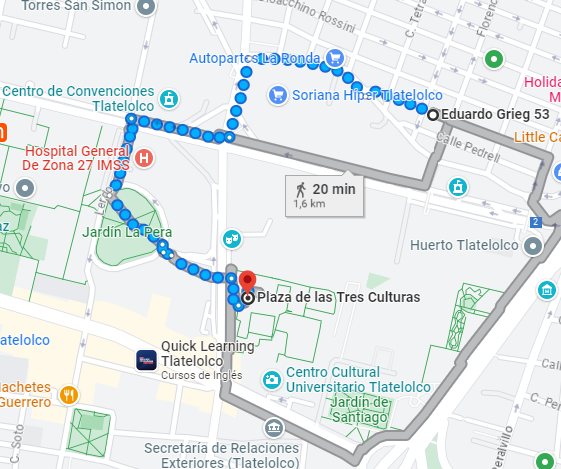The image size is (561, 469).
Task: Select the Autopartes La Ronda shop pin
Action: 335,58
